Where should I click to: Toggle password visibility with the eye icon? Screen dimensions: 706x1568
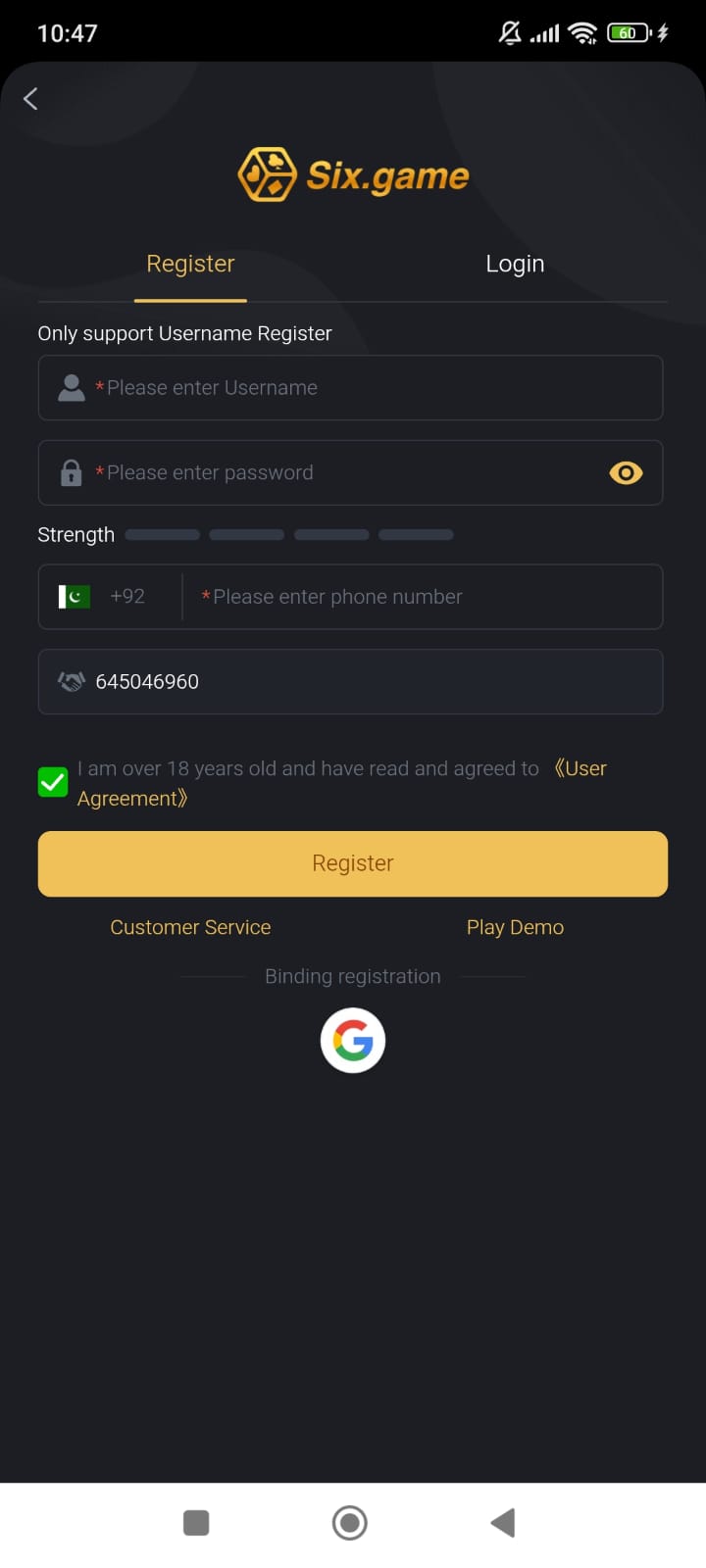tap(626, 472)
